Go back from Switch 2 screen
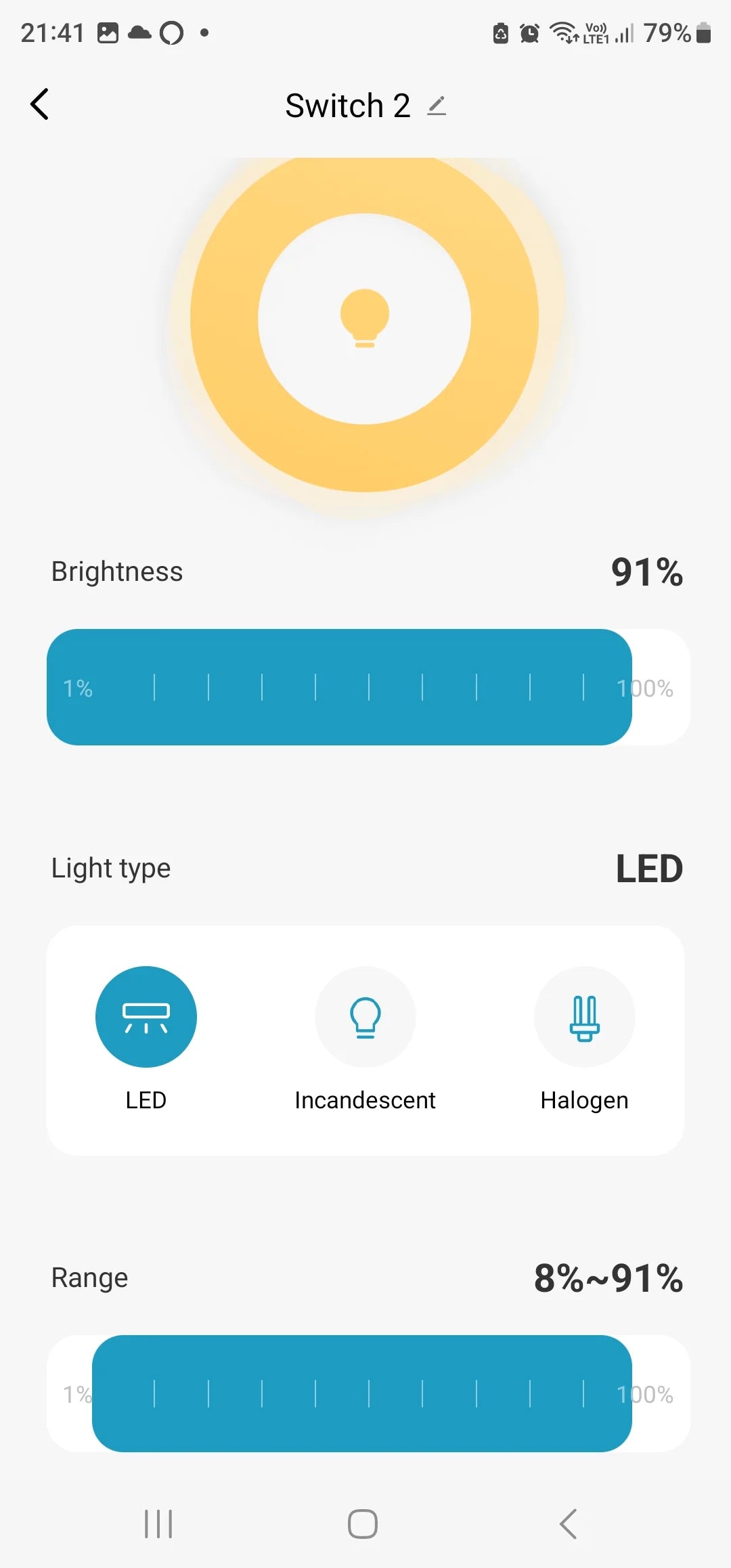The image size is (731, 1568). tap(40, 104)
